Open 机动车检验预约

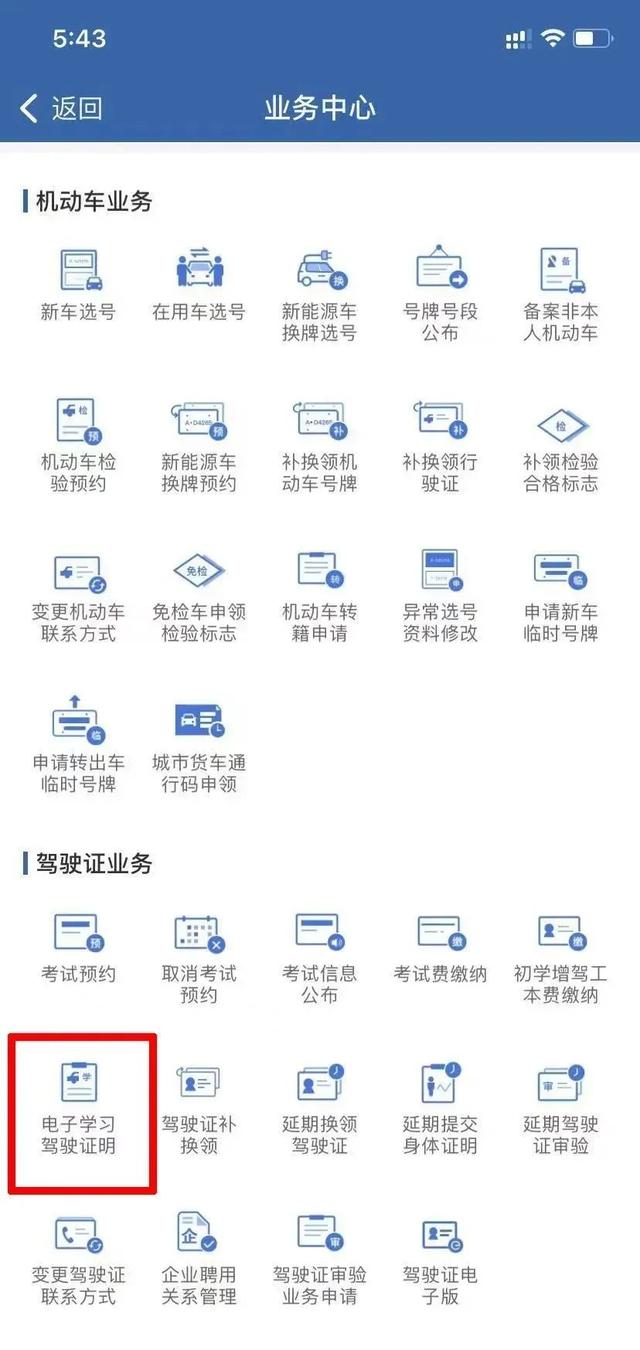(x=78, y=447)
